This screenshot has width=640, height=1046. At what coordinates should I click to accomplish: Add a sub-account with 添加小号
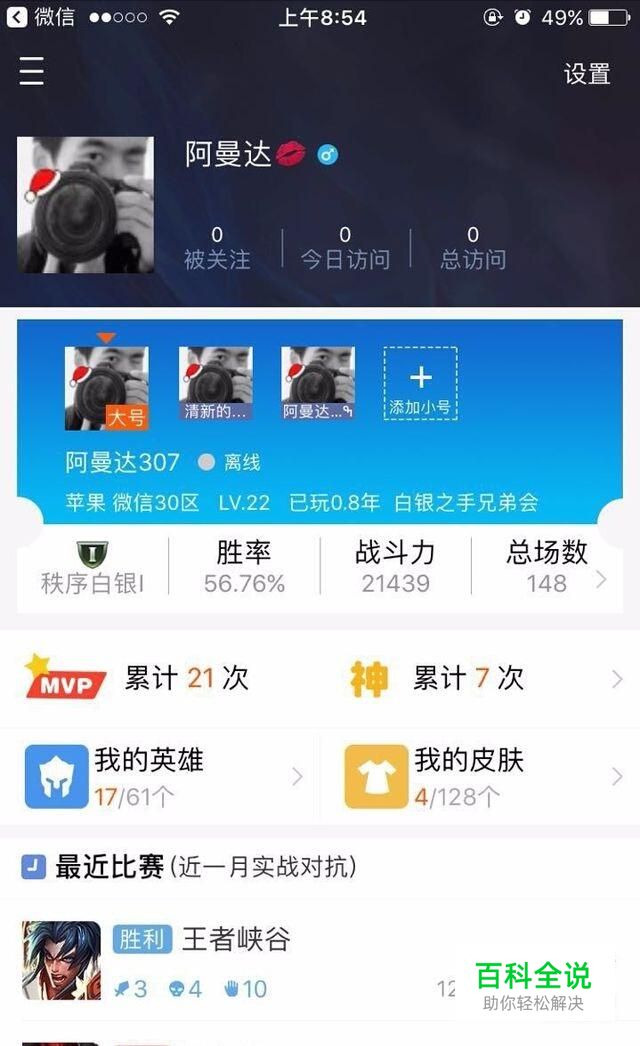[420, 384]
